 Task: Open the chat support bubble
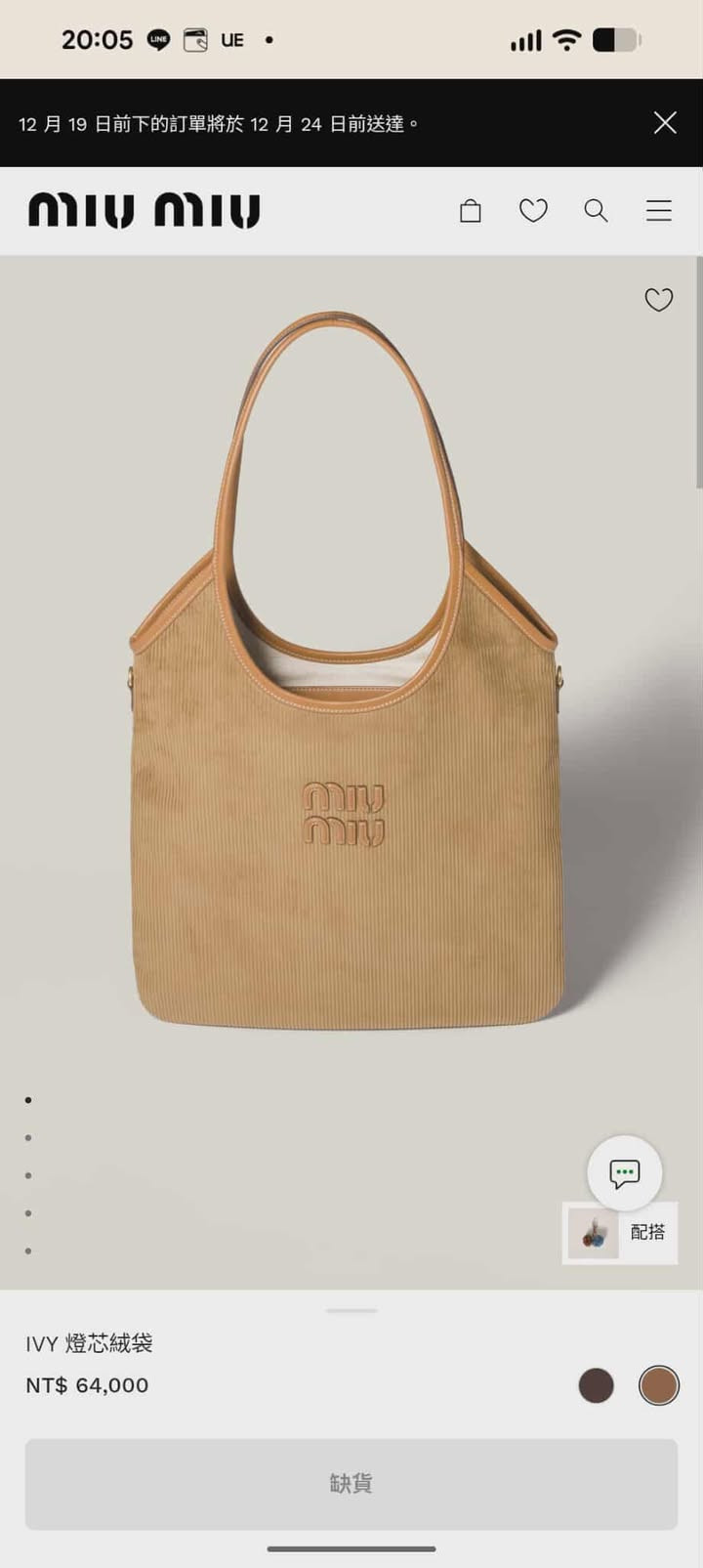click(x=624, y=1172)
